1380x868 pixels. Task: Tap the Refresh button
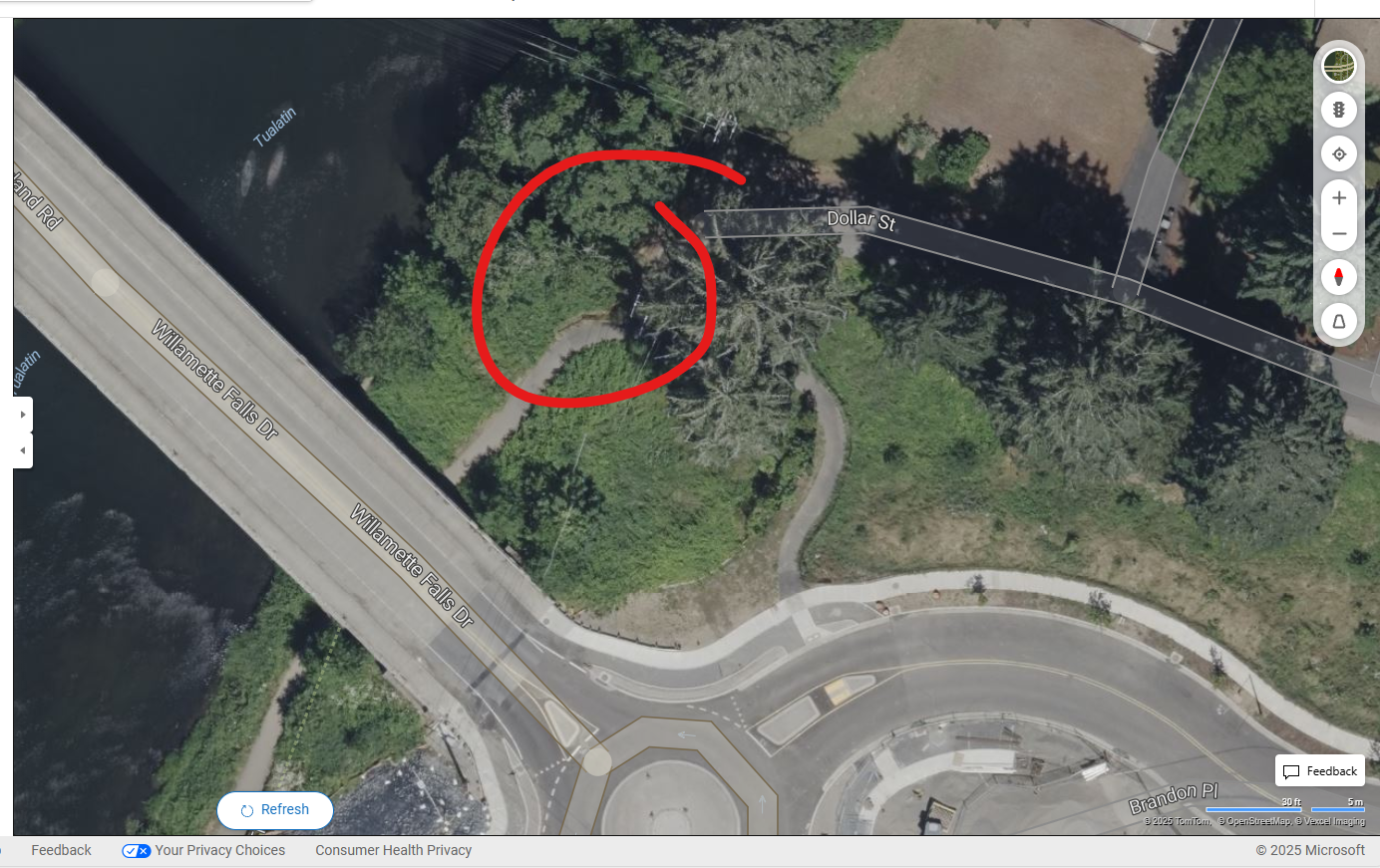point(275,810)
